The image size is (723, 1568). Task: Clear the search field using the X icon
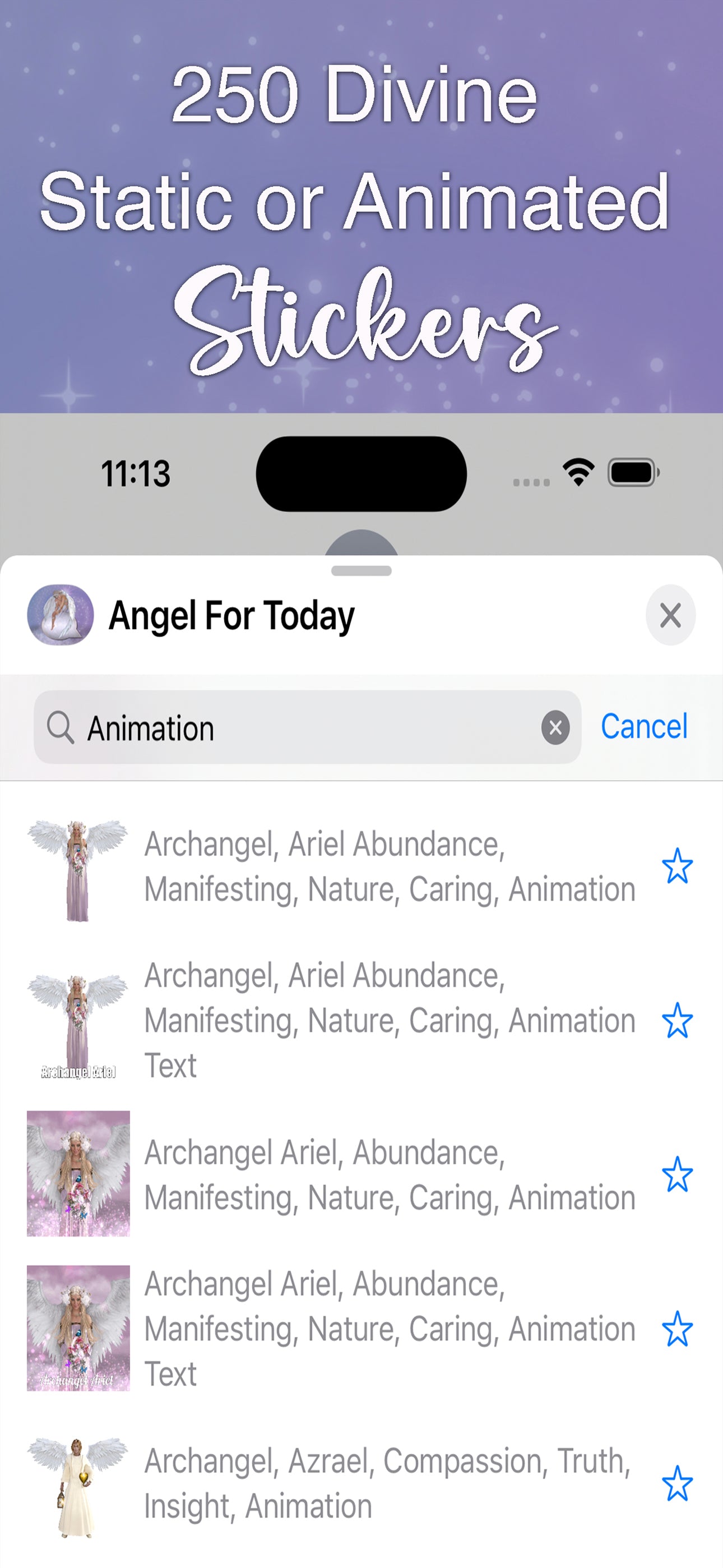[x=554, y=728]
